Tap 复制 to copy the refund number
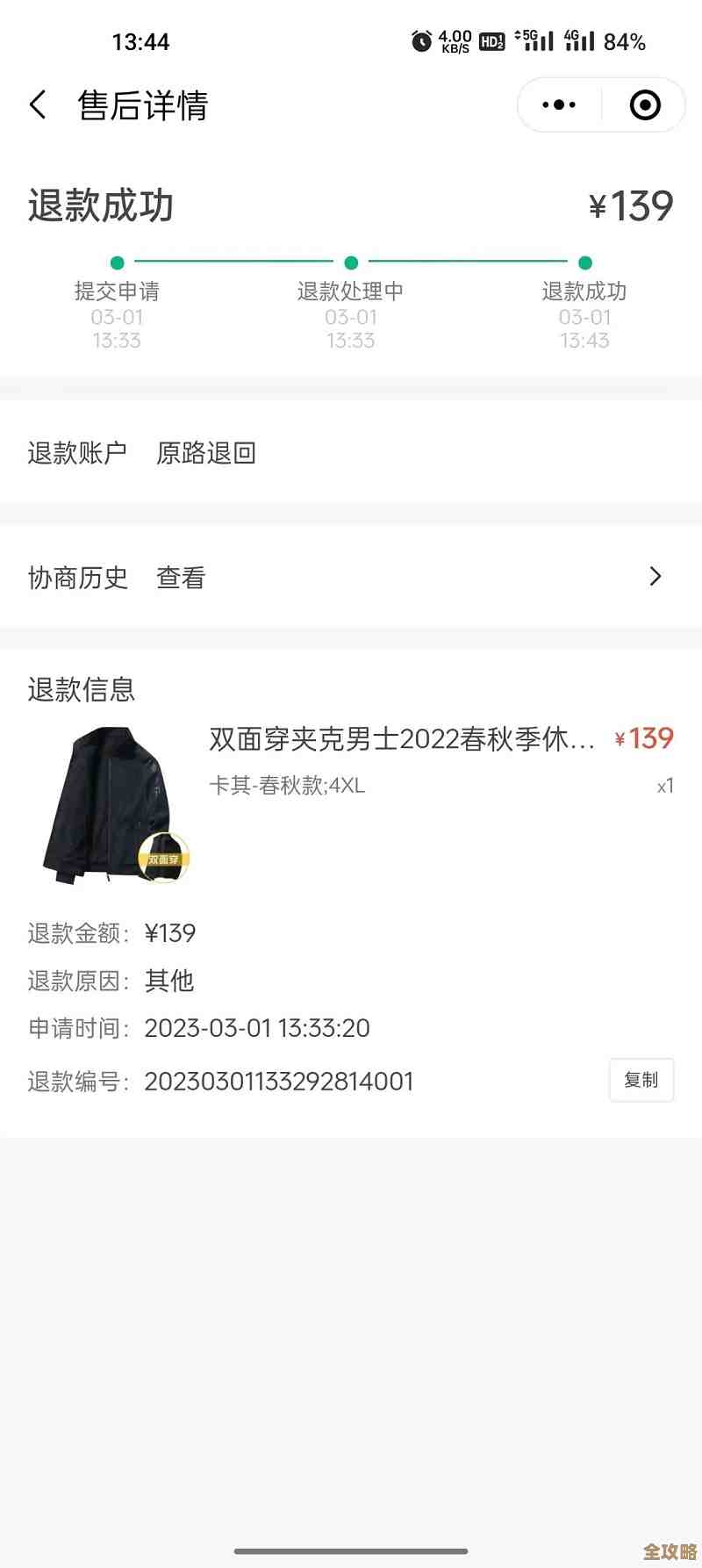The width and height of the screenshot is (702, 1568). [x=641, y=1080]
